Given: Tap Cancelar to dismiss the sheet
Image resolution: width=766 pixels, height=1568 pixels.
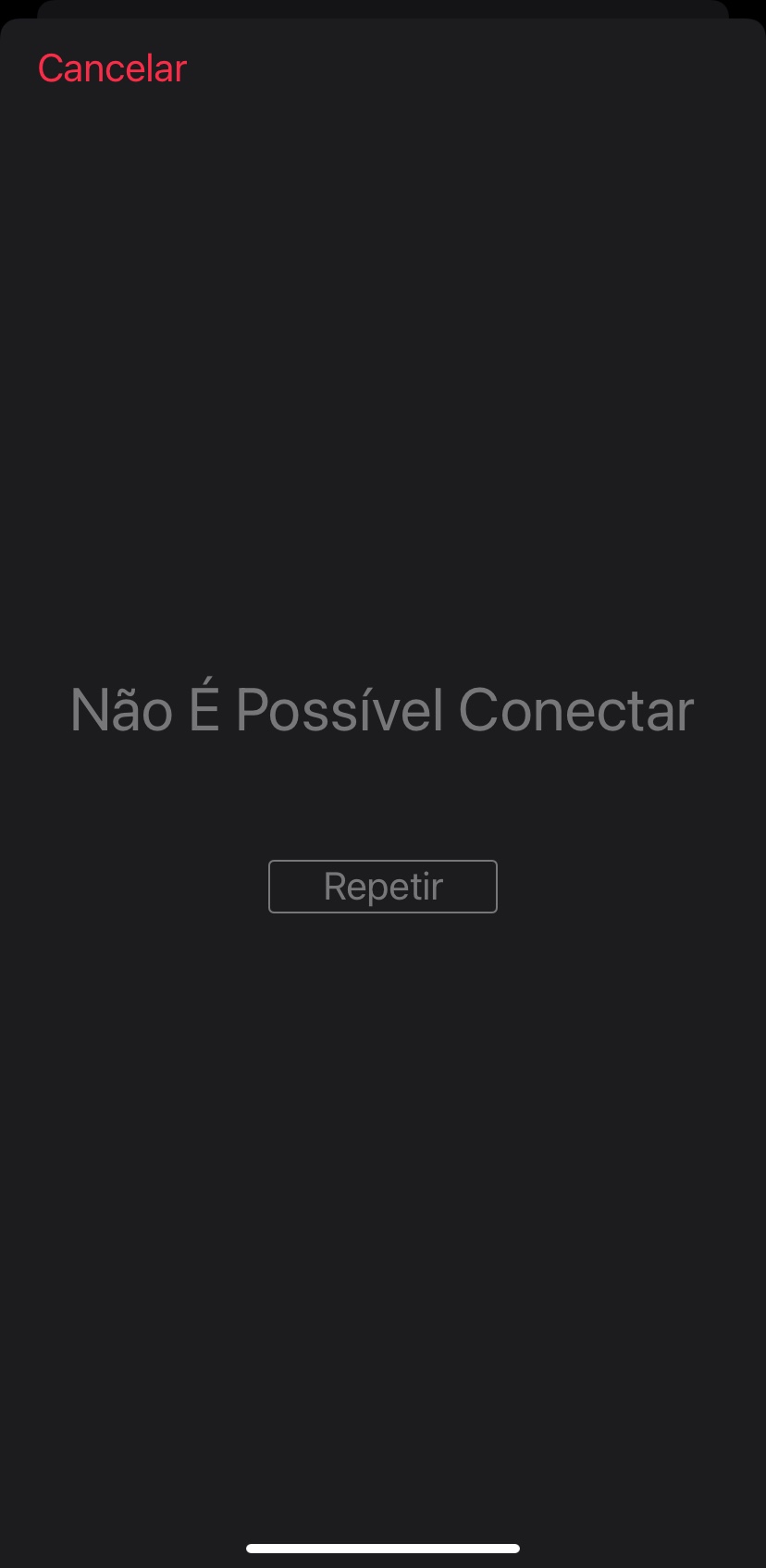Looking at the screenshot, I should coord(112,68).
